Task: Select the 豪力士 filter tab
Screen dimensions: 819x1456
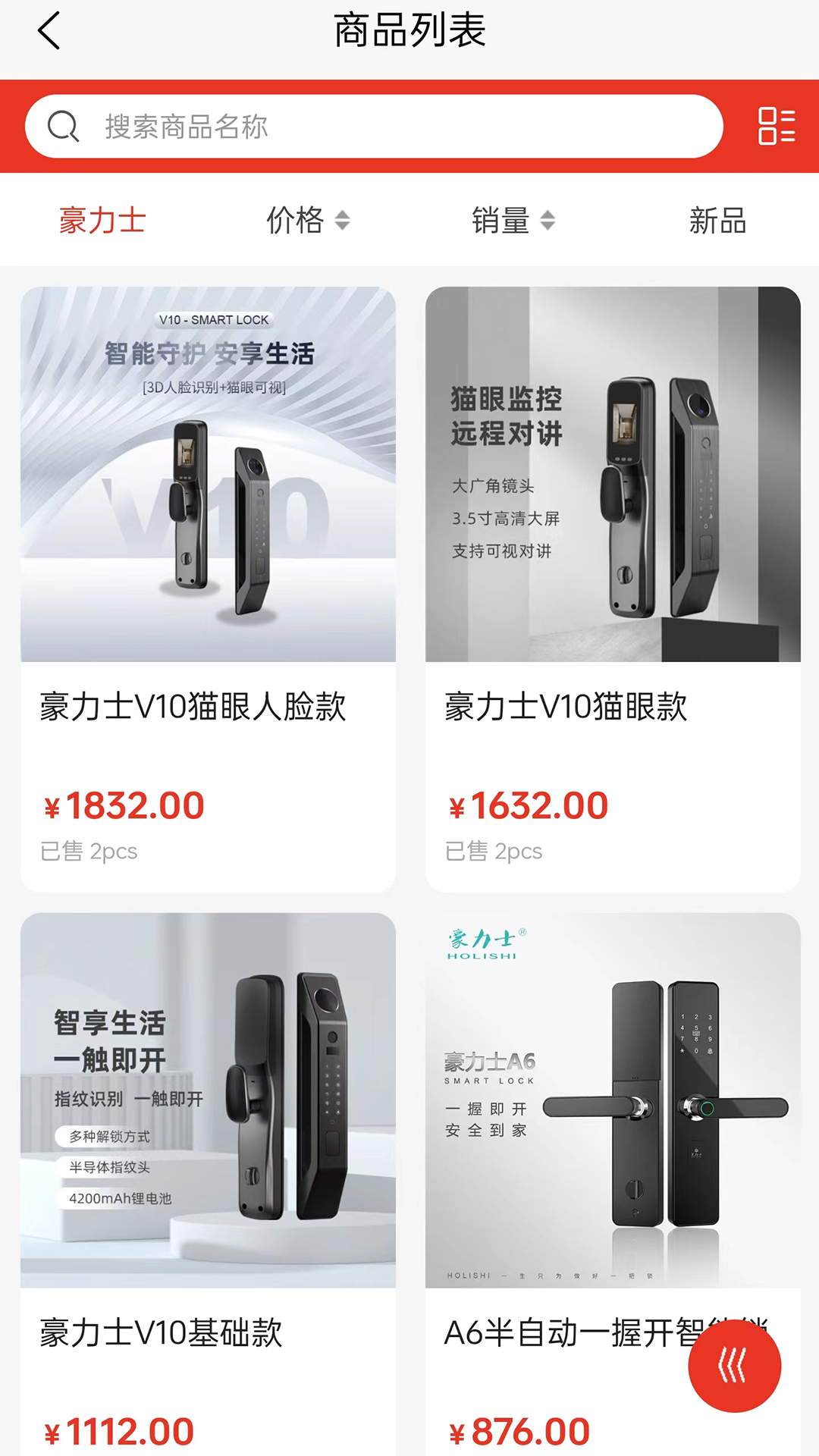Action: coord(102,221)
